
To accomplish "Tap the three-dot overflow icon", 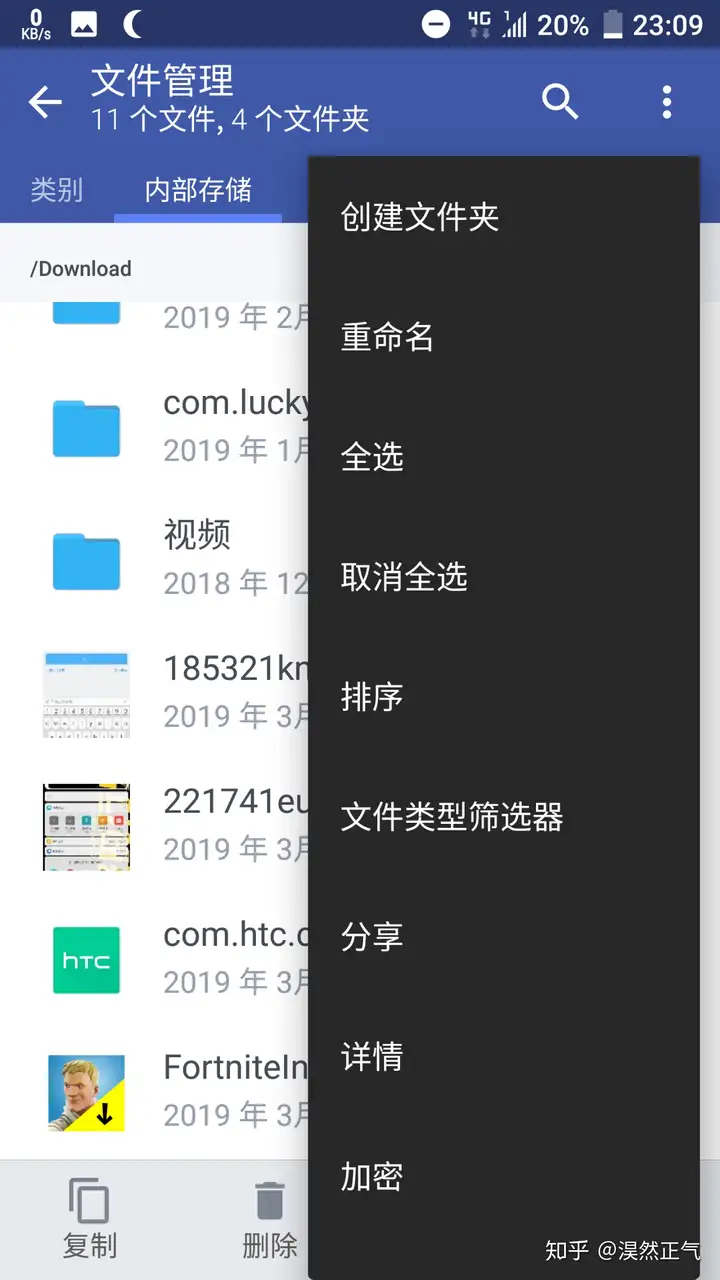I will 667,101.
